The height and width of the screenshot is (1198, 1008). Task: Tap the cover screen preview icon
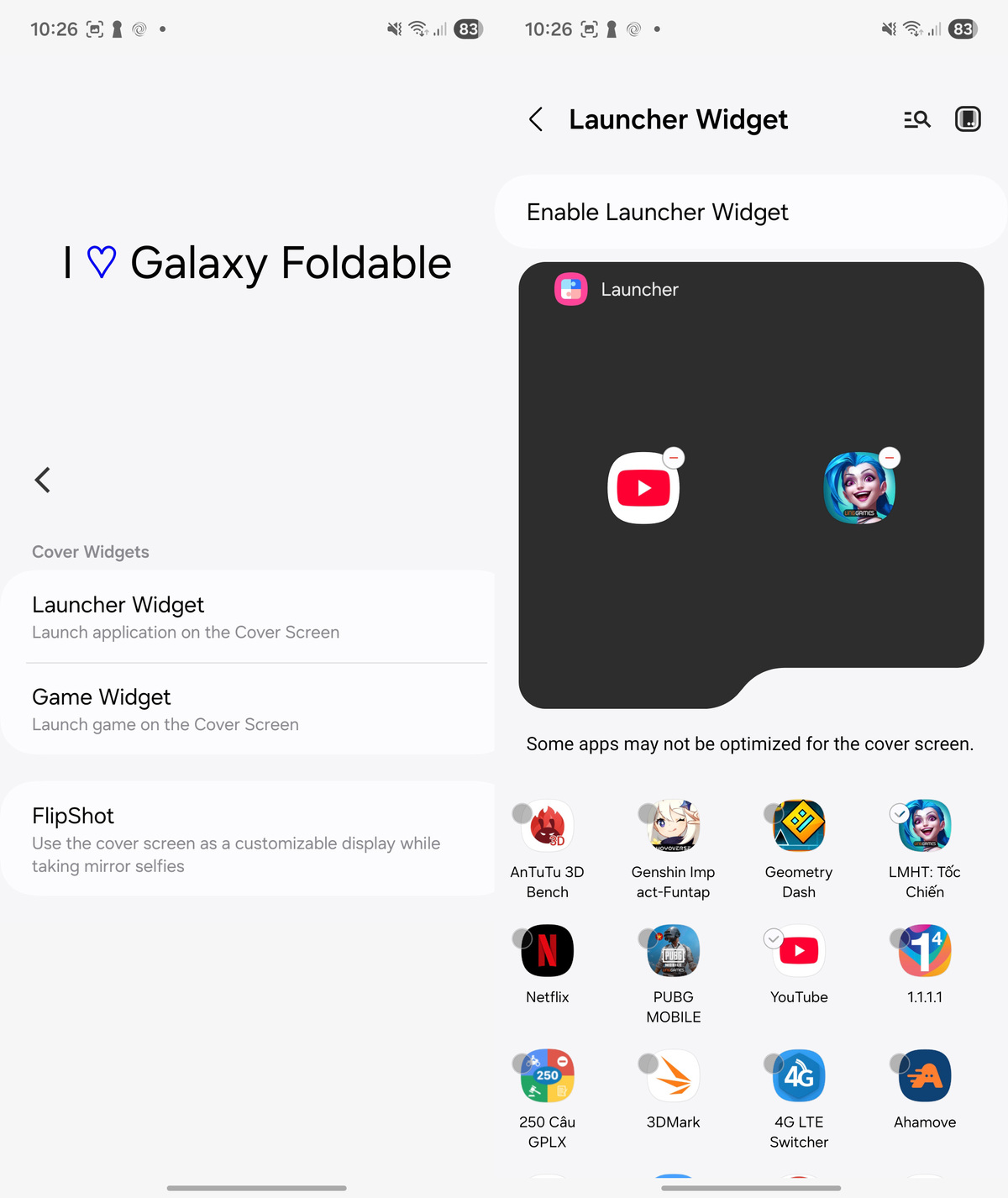point(968,119)
